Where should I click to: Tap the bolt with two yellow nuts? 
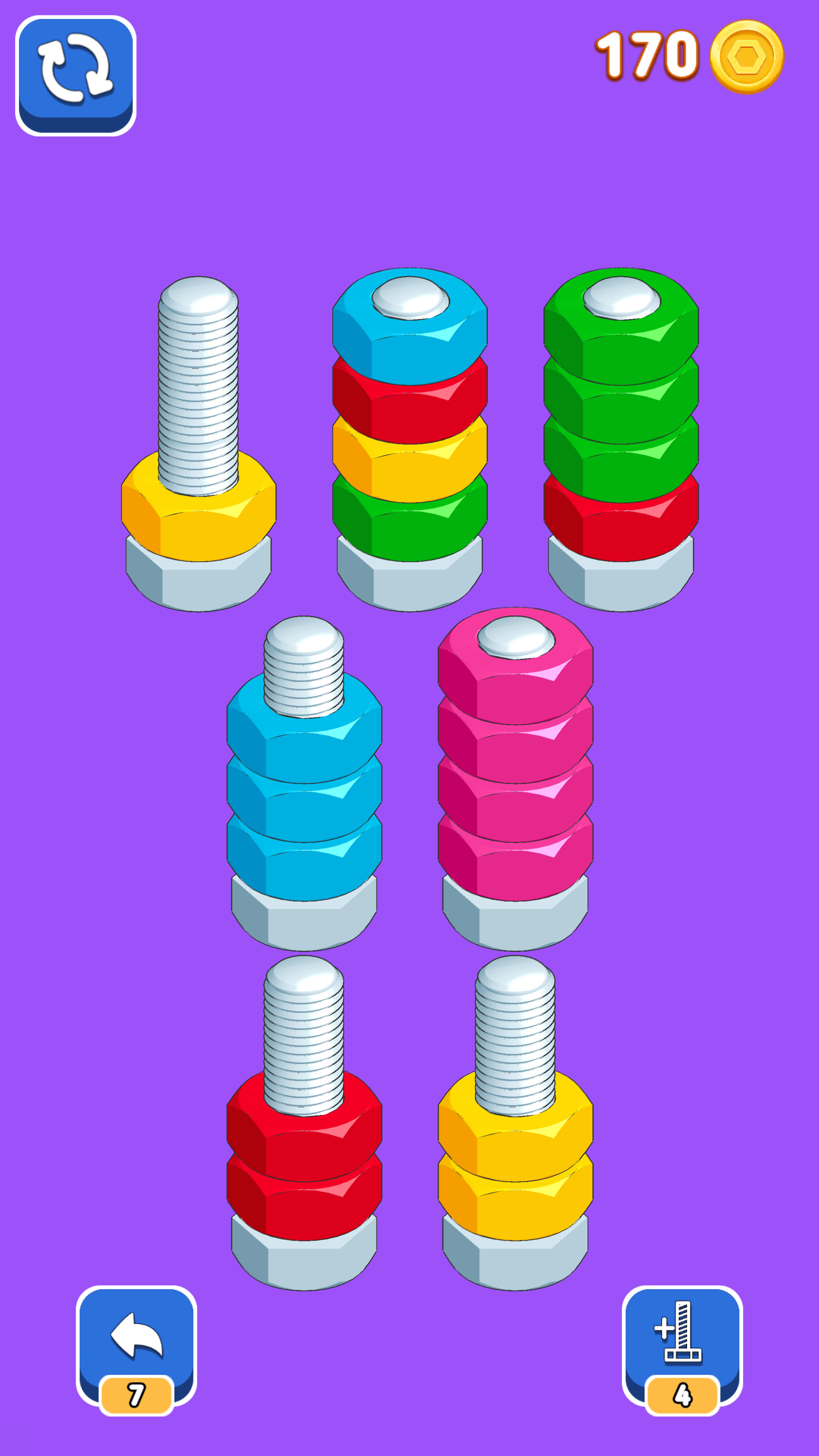[516, 1123]
